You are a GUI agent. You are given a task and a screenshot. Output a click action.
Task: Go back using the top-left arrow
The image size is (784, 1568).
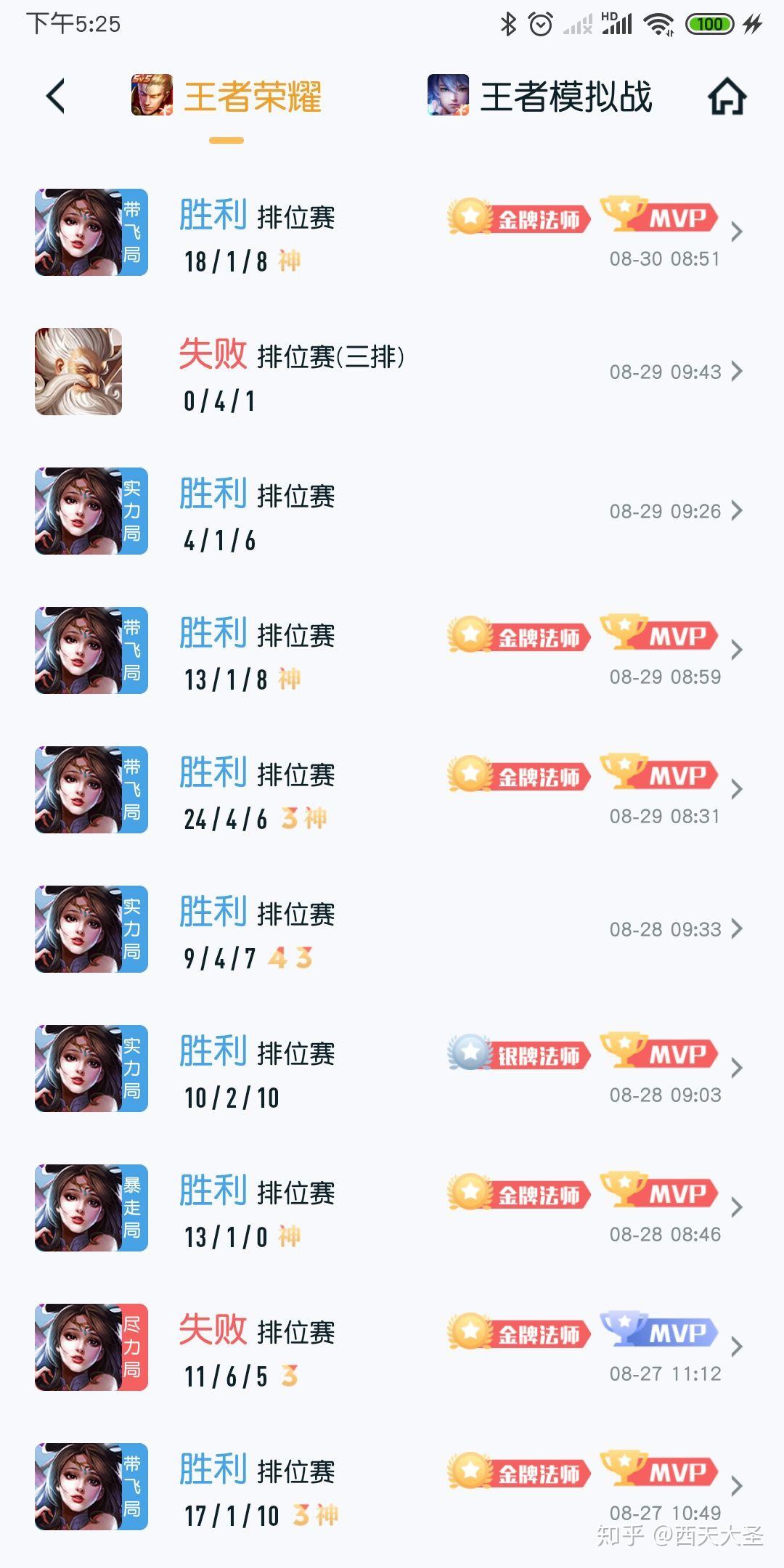point(56,97)
